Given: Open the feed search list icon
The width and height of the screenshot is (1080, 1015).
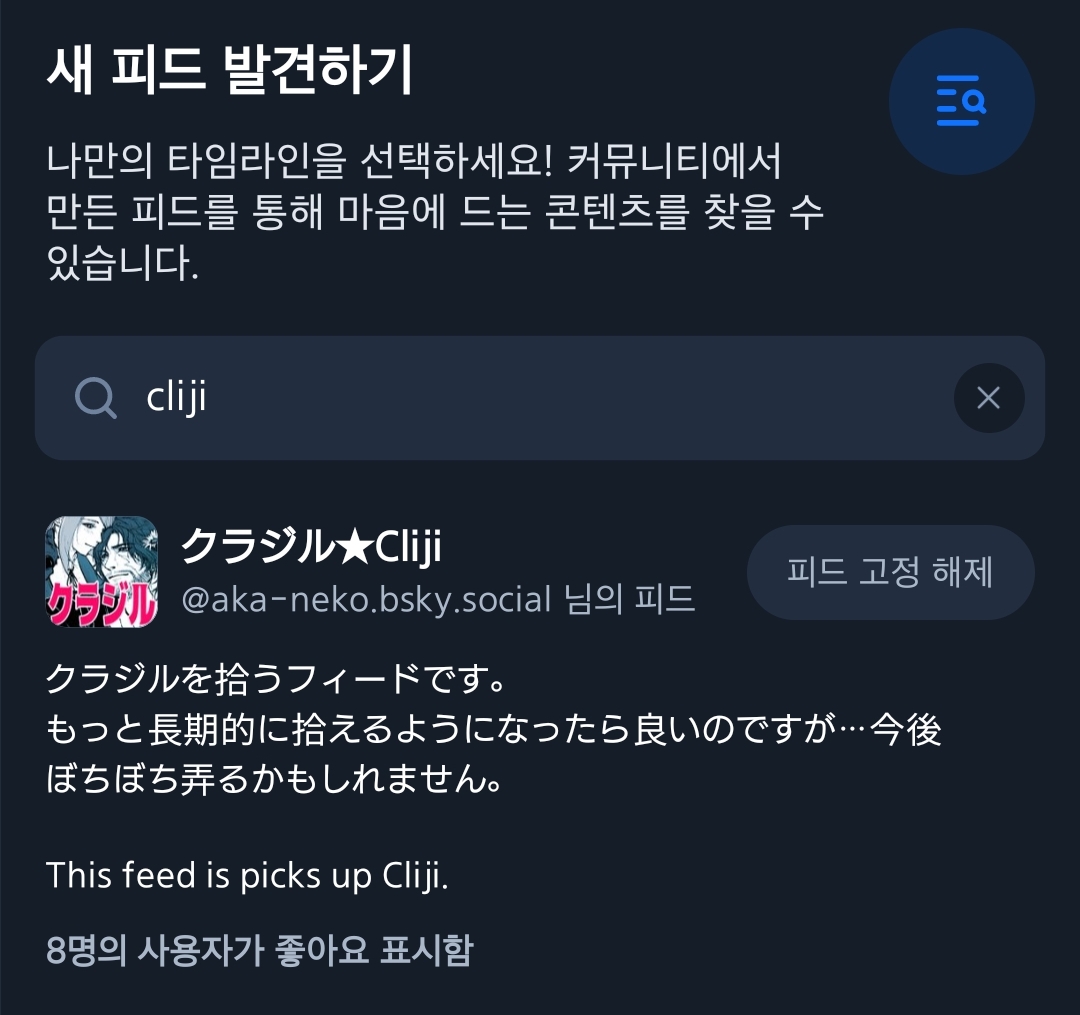Looking at the screenshot, I should coord(961,101).
